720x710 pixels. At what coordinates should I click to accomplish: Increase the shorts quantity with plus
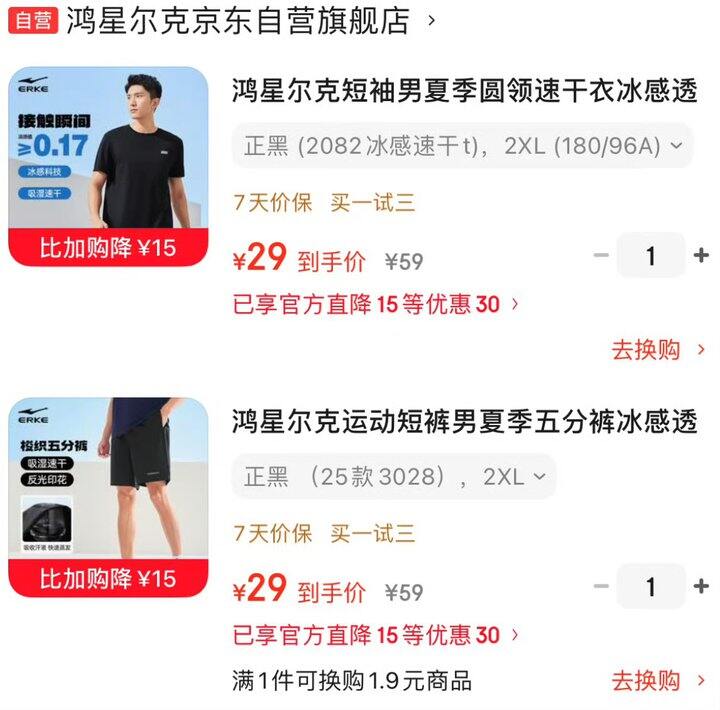(701, 586)
